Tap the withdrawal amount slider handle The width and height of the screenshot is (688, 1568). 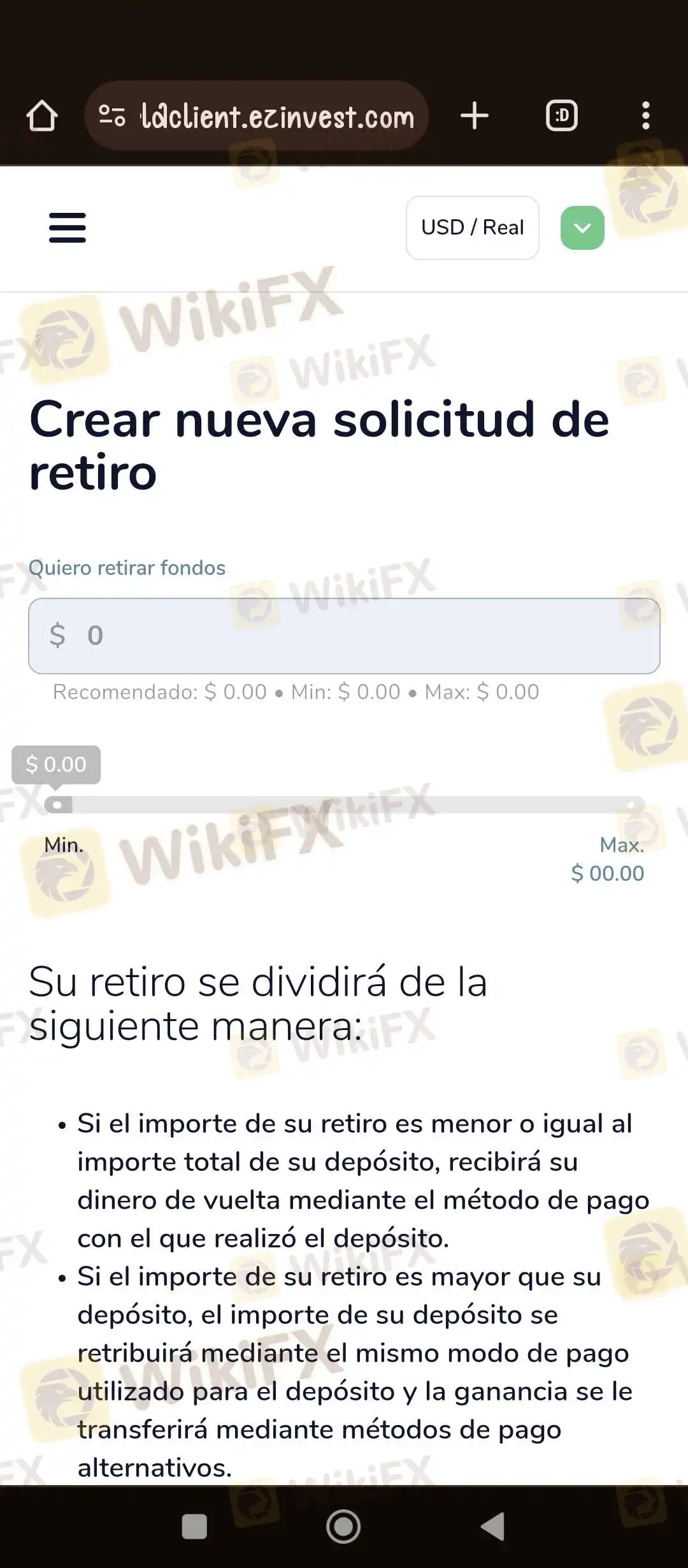[x=57, y=805]
